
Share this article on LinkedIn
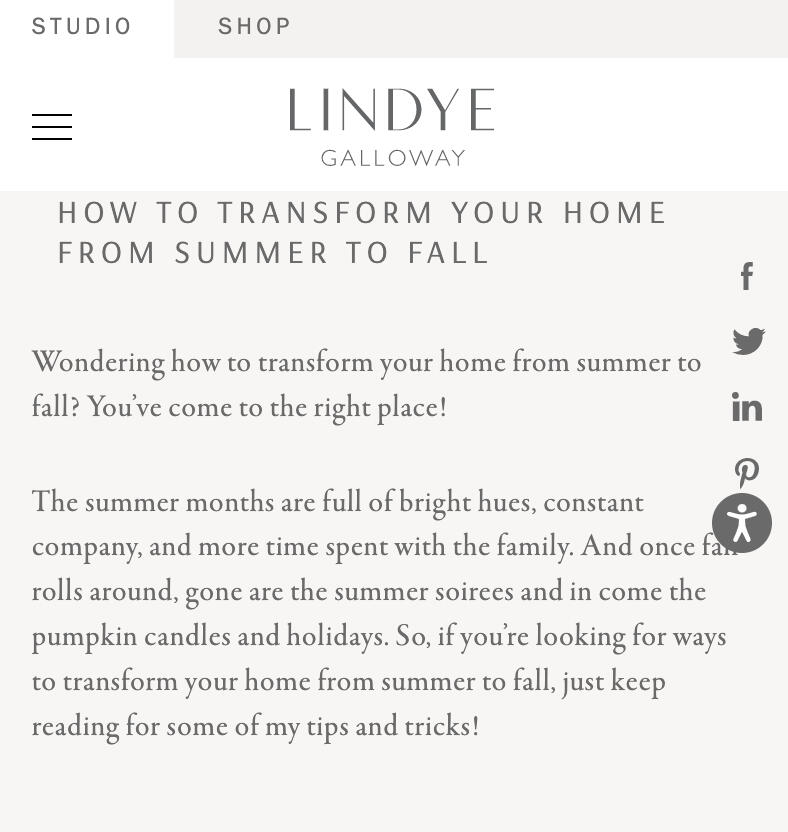tap(747, 407)
